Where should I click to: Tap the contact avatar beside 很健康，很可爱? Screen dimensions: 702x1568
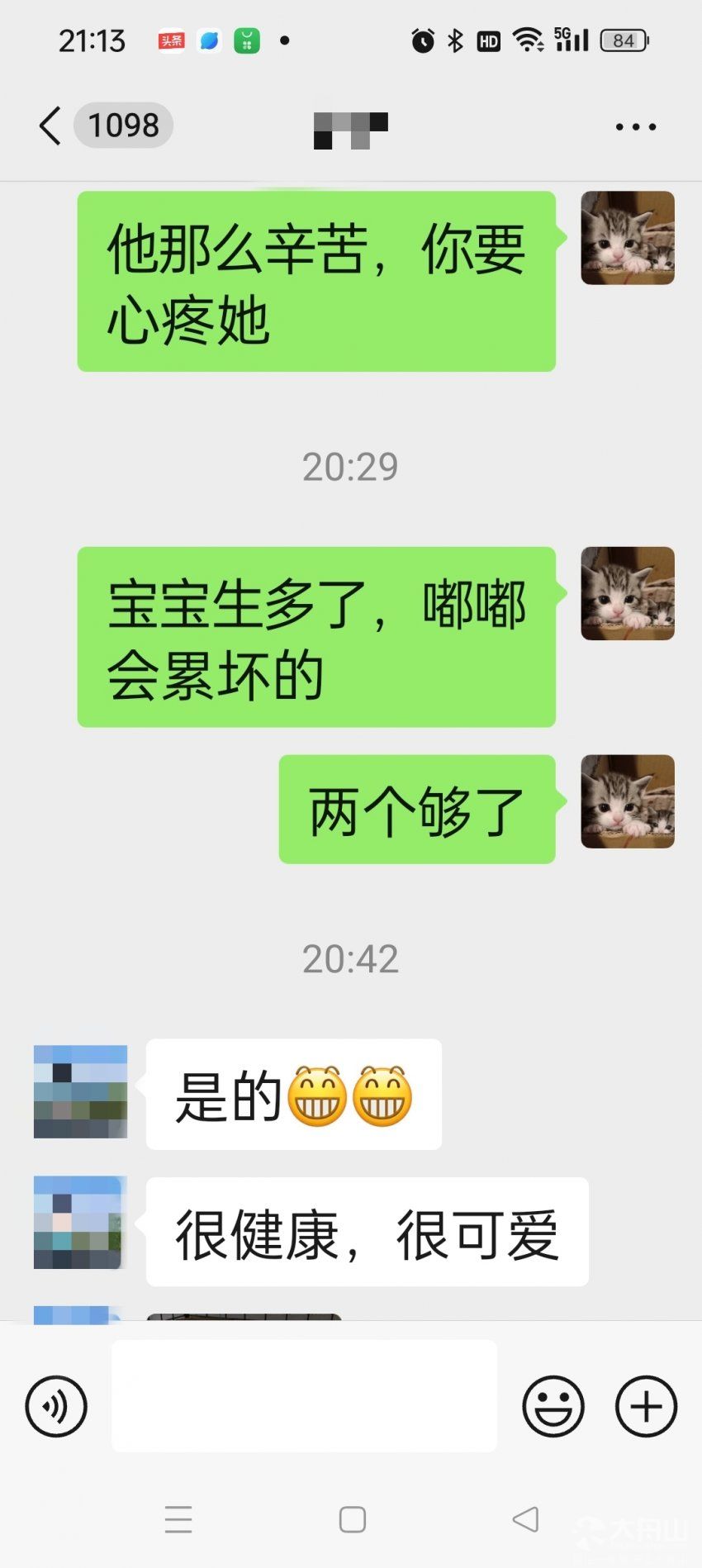pyautogui.click(x=80, y=1223)
